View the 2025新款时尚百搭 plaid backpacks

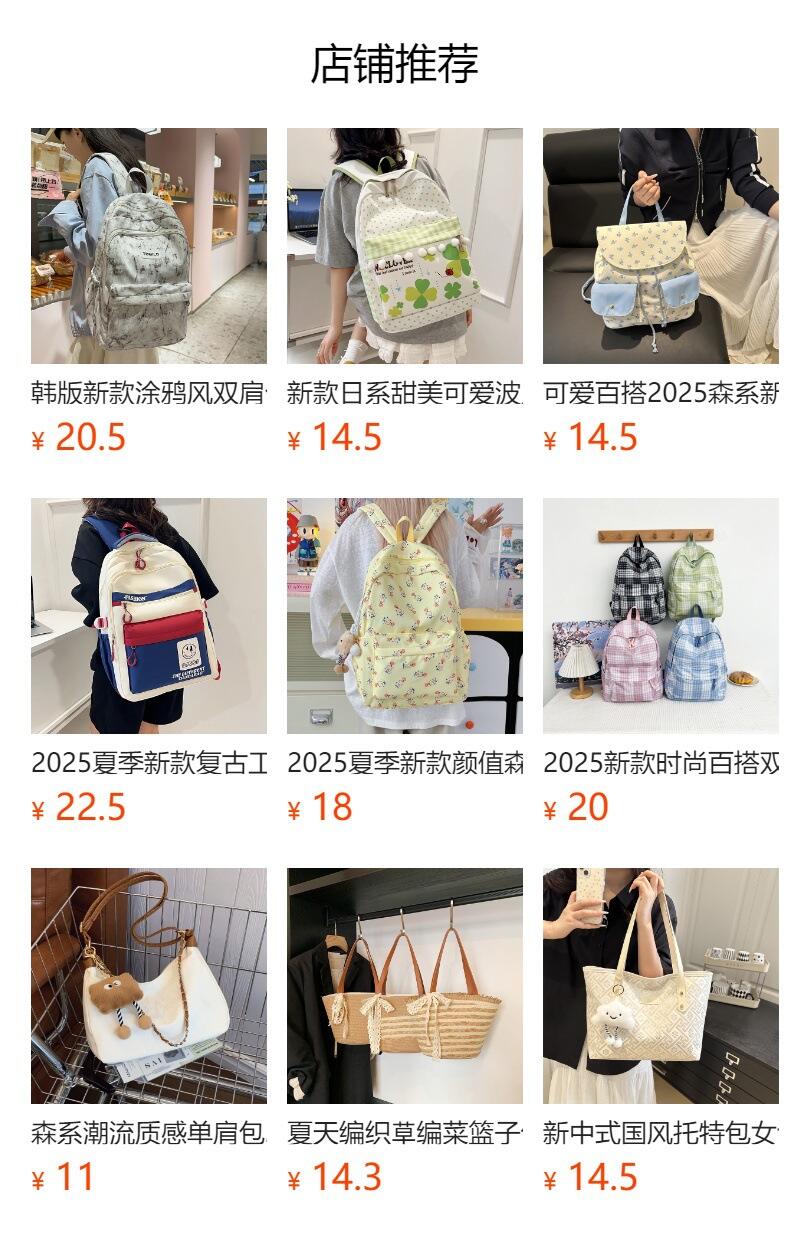[661, 616]
